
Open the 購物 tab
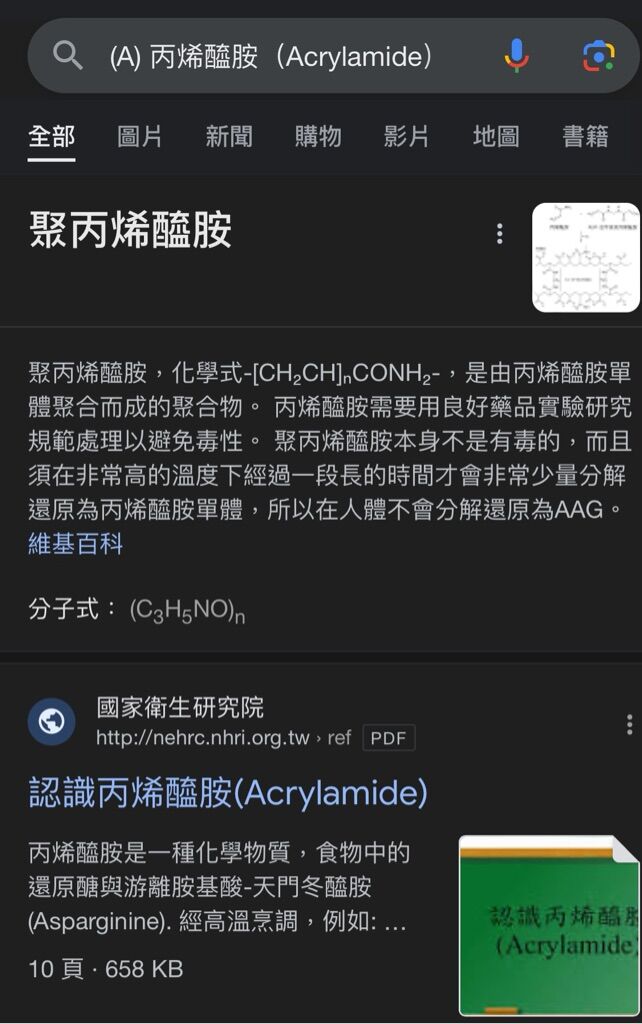[x=318, y=137]
